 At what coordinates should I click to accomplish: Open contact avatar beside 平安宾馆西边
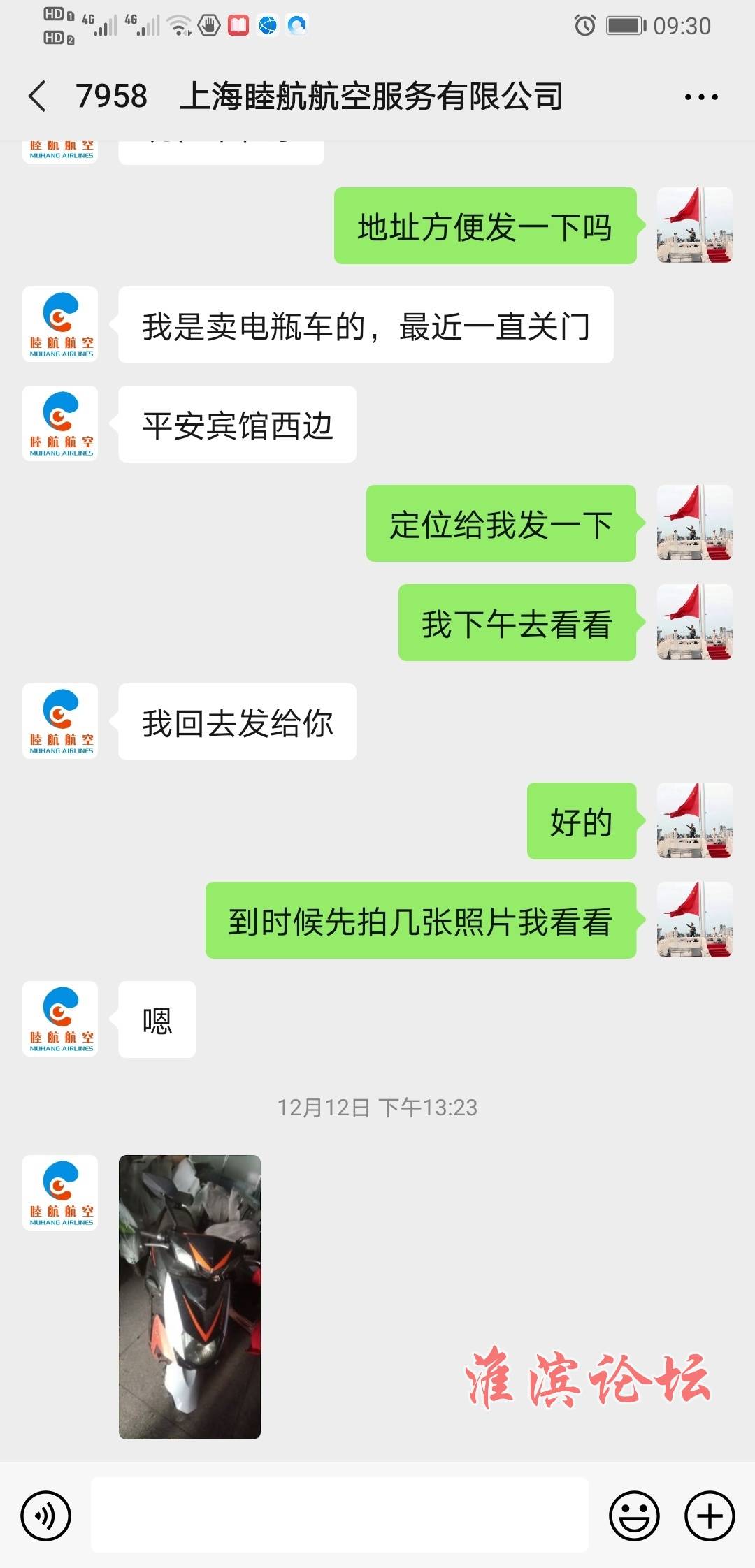60,423
